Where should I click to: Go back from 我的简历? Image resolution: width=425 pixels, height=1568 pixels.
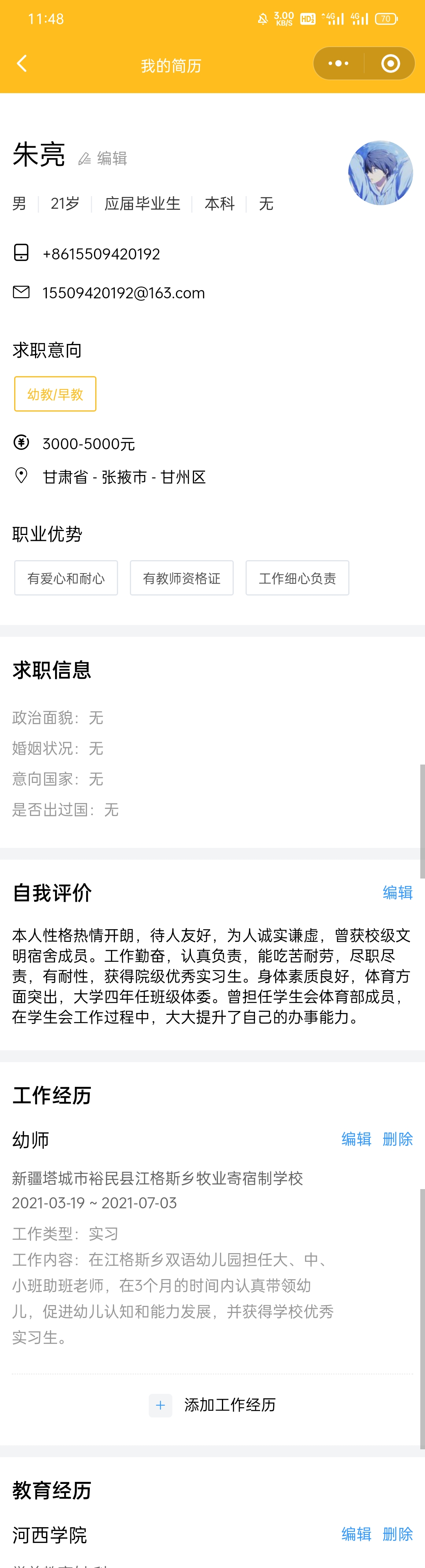22,63
